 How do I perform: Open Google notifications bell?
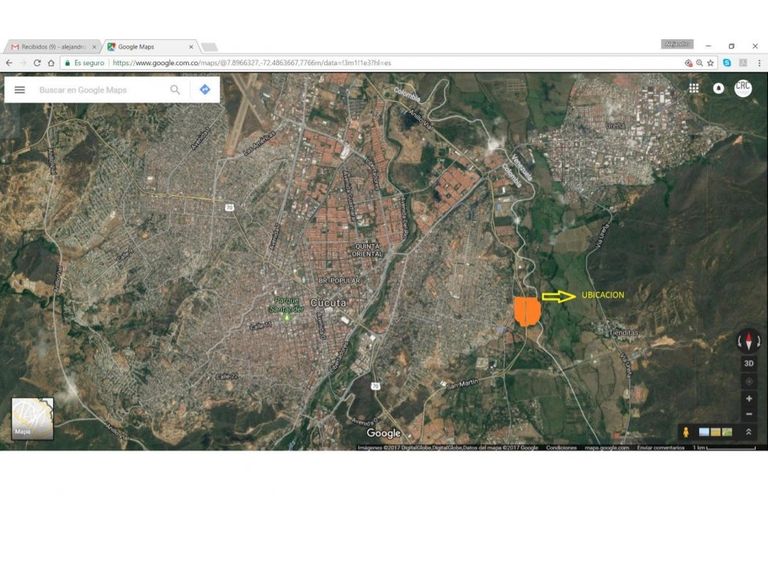point(718,88)
